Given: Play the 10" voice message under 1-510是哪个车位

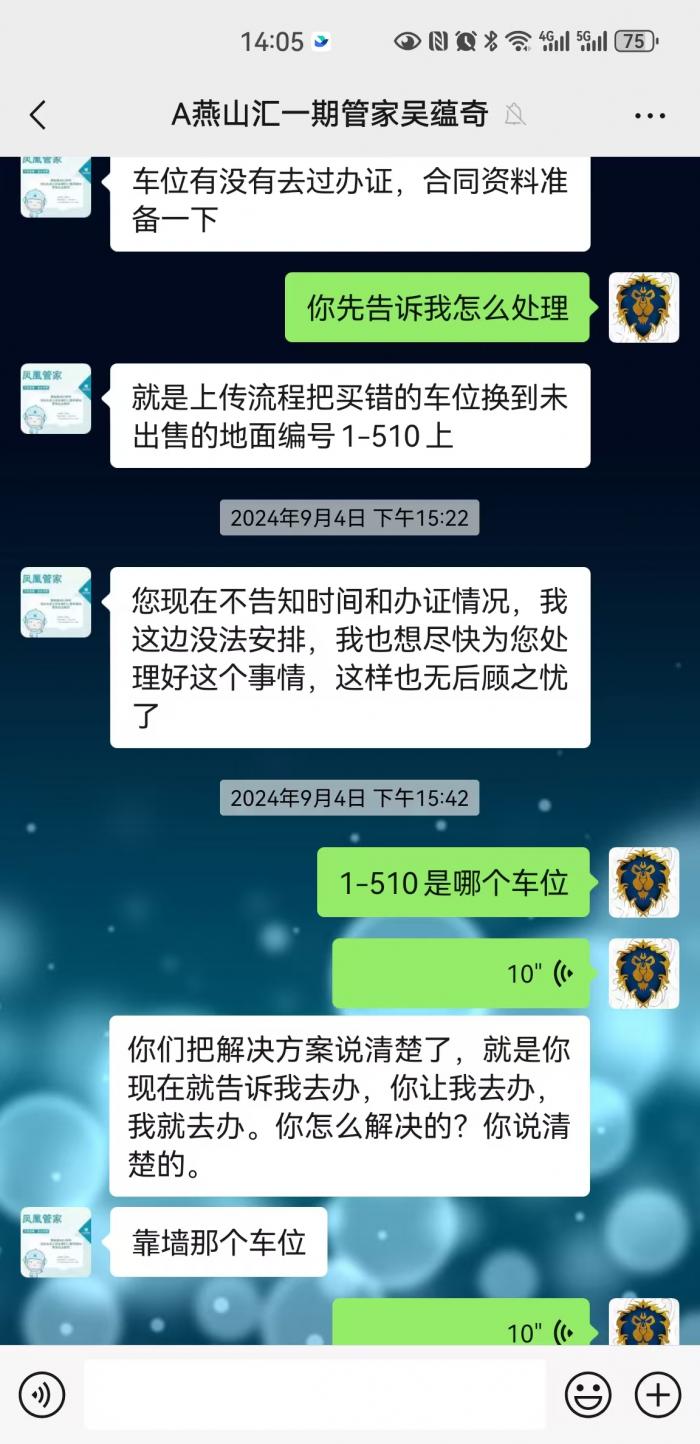Looking at the screenshot, I should click(462, 973).
